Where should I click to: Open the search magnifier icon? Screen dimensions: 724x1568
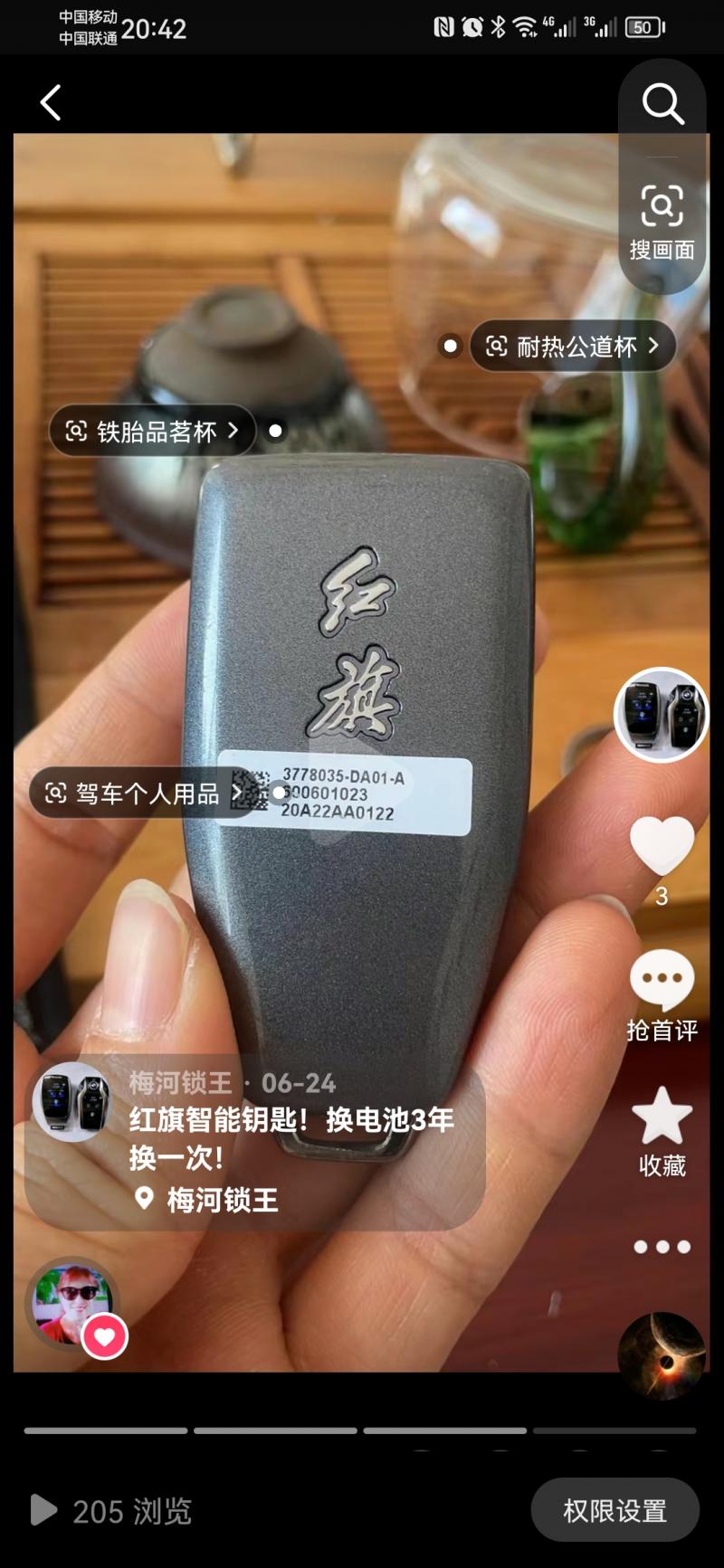click(x=662, y=104)
